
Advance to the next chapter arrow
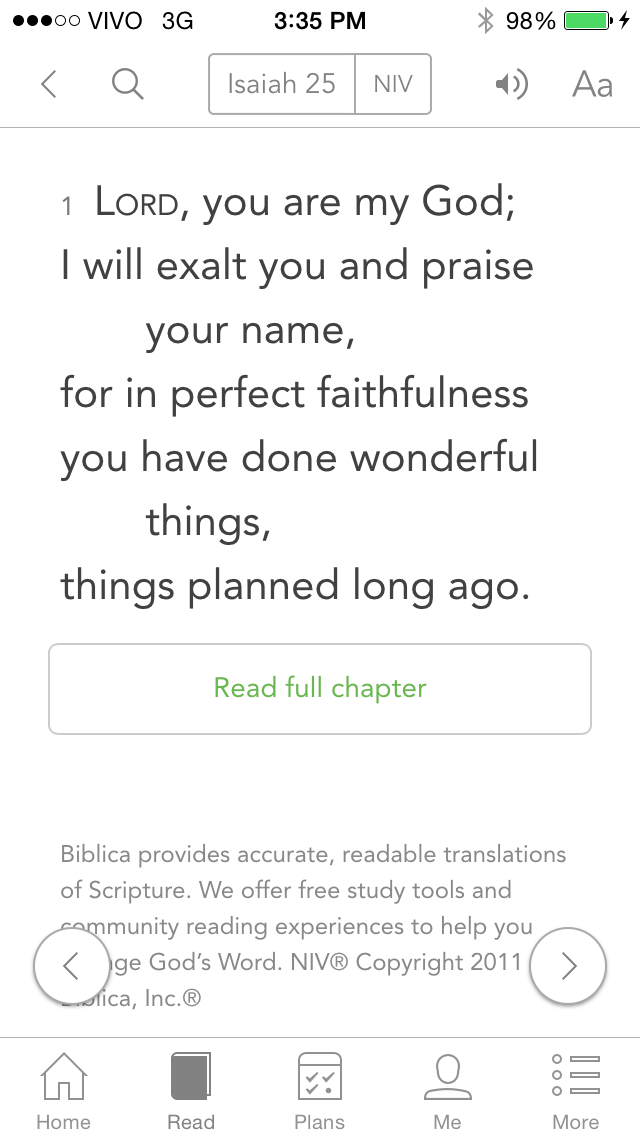[x=568, y=966]
